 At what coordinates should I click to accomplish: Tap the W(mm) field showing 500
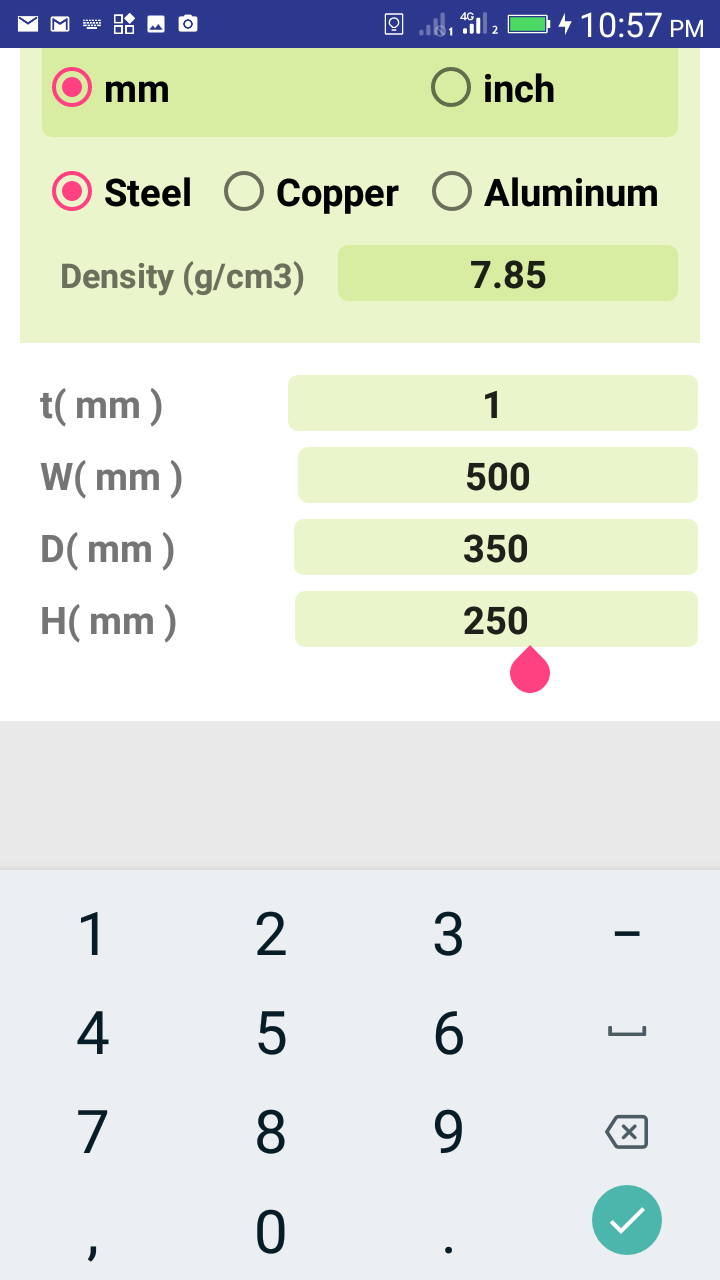496,476
